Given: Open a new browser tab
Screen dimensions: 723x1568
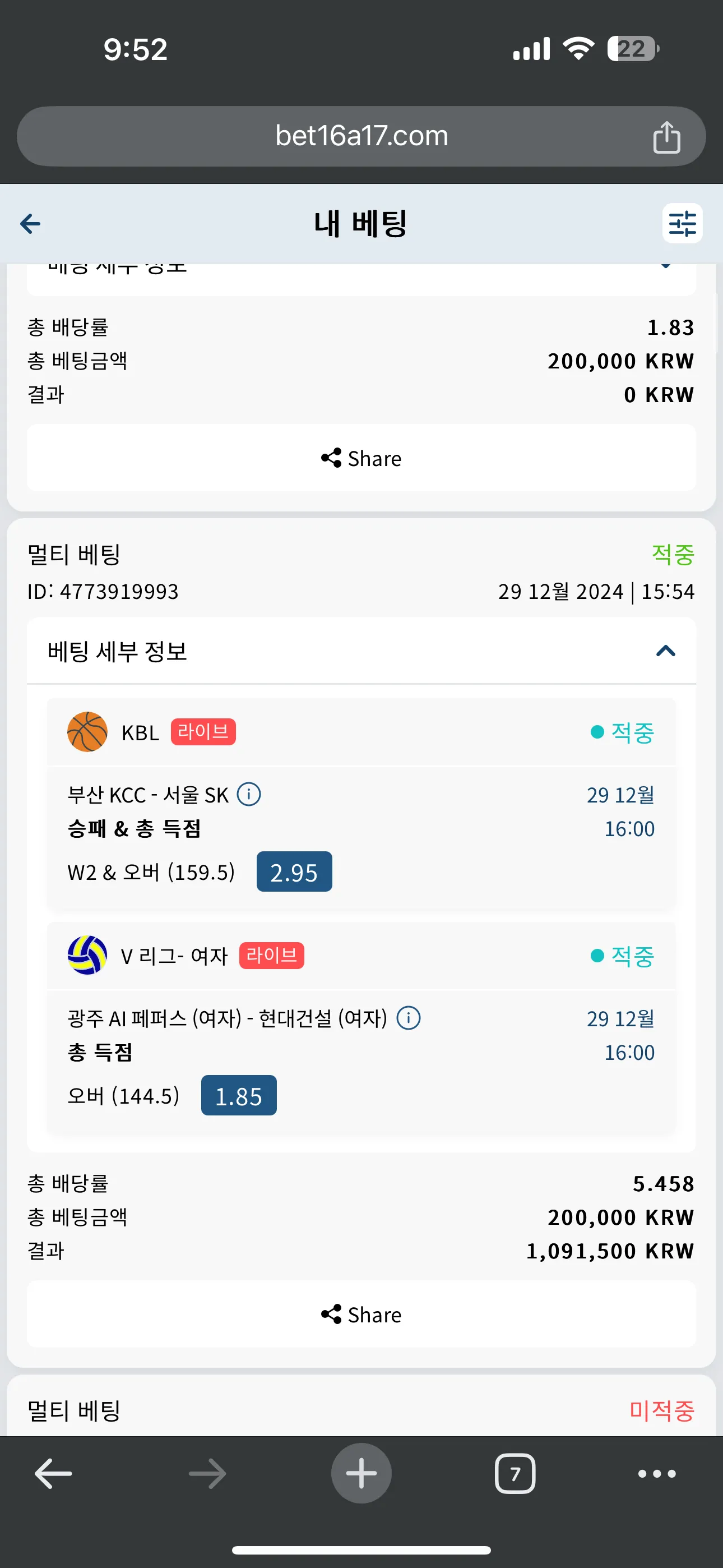Looking at the screenshot, I should (x=361, y=1473).
